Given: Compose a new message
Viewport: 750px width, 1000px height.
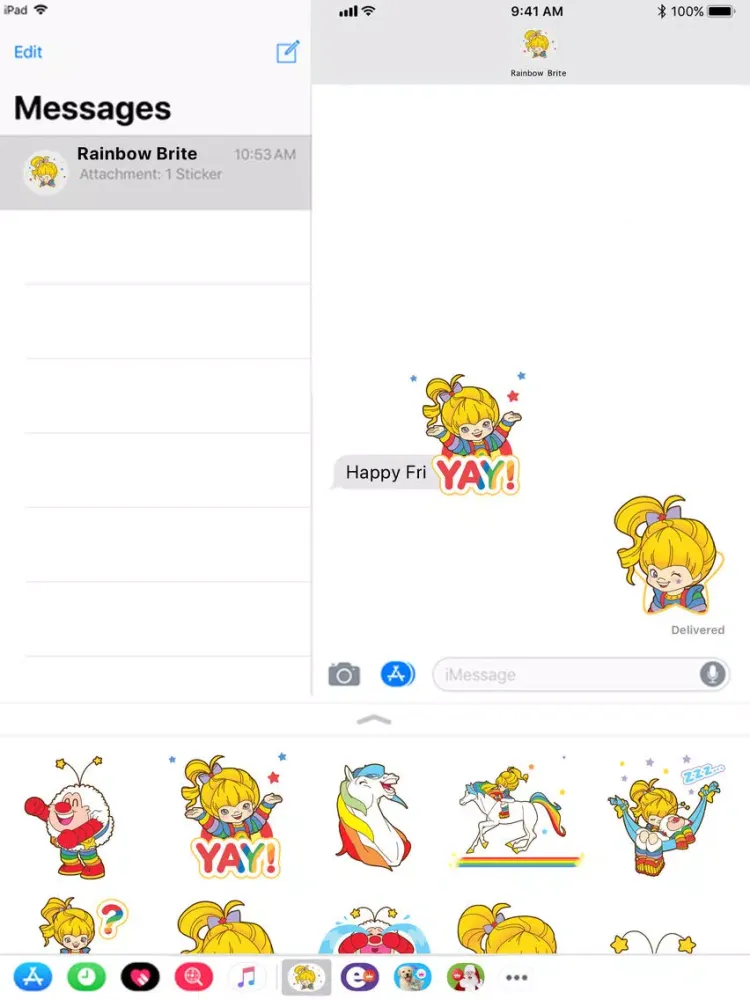Looking at the screenshot, I should click(288, 52).
